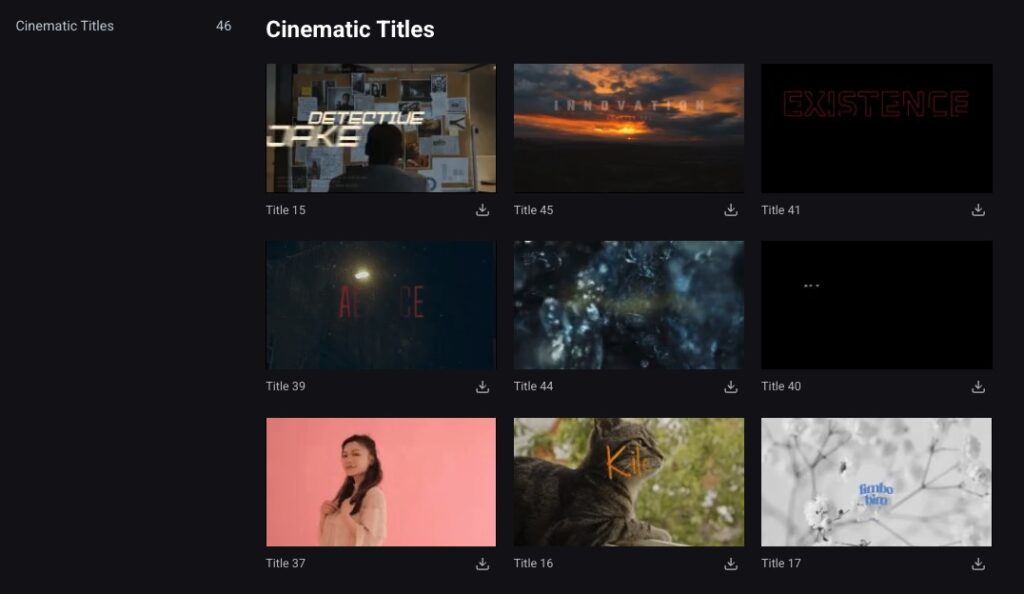1024x594 pixels.
Task: Open the Title 17 white flowers preview
Action: tap(876, 482)
